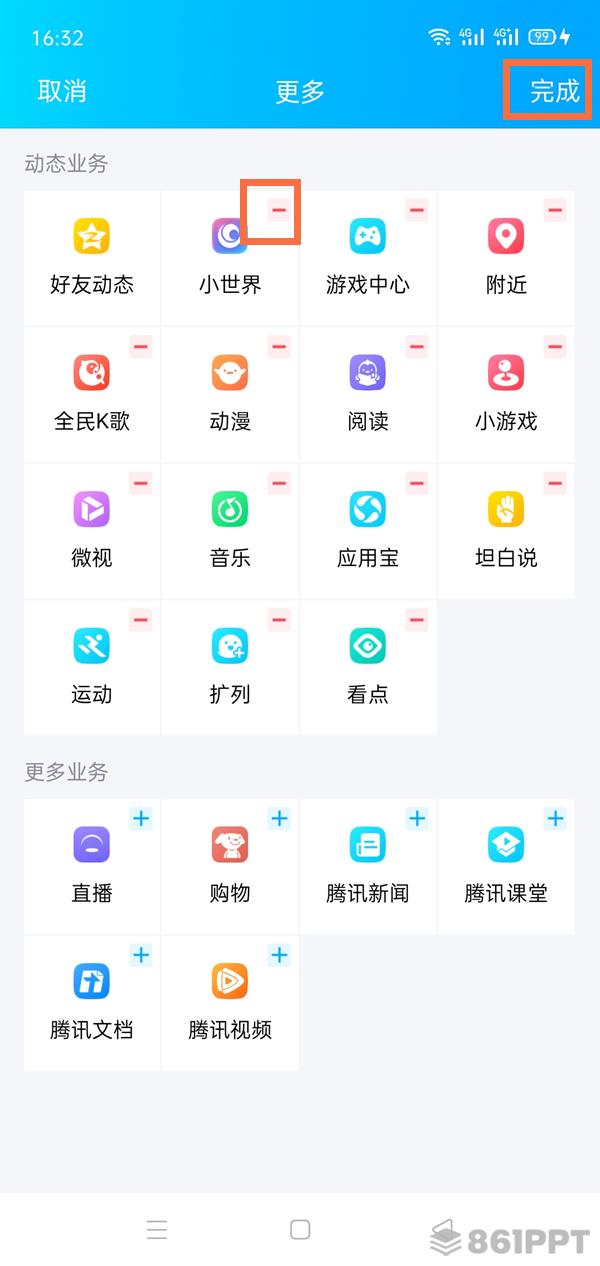Add 腾讯文档 to the list
Image resolution: width=600 pixels, height=1266 pixels.
coord(141,955)
